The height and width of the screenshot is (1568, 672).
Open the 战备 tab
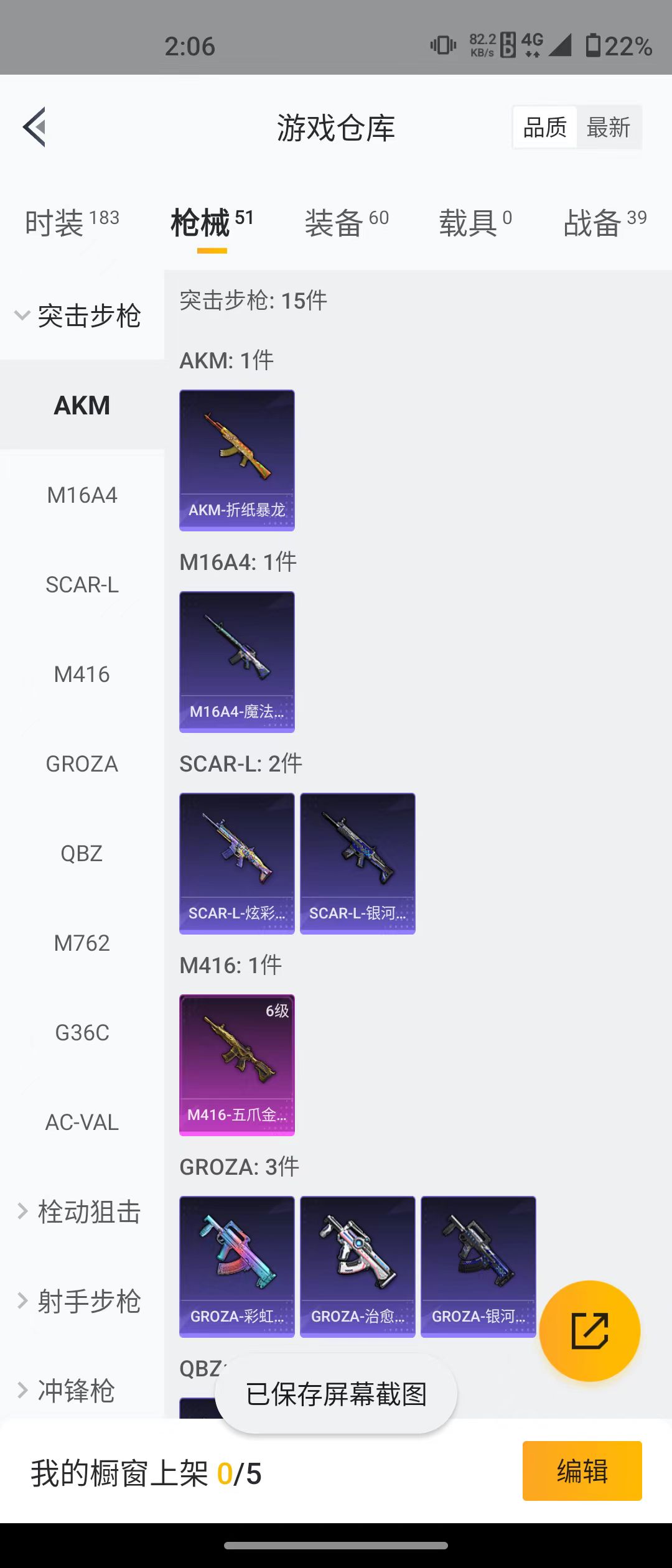pyautogui.click(x=604, y=223)
